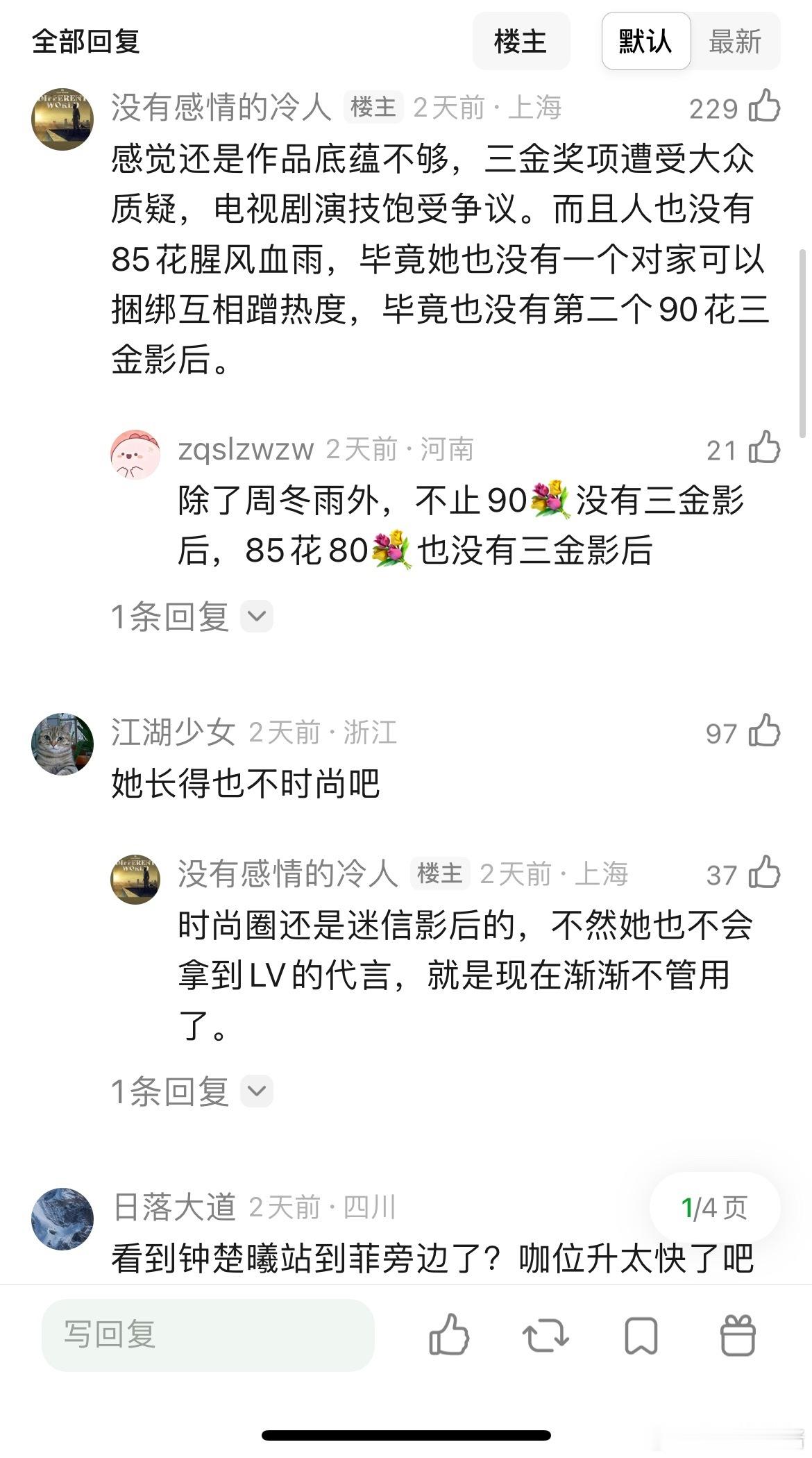Like 没有感情的冷人's reply with 37 likes
The height and width of the screenshot is (1458, 812).
point(765,873)
